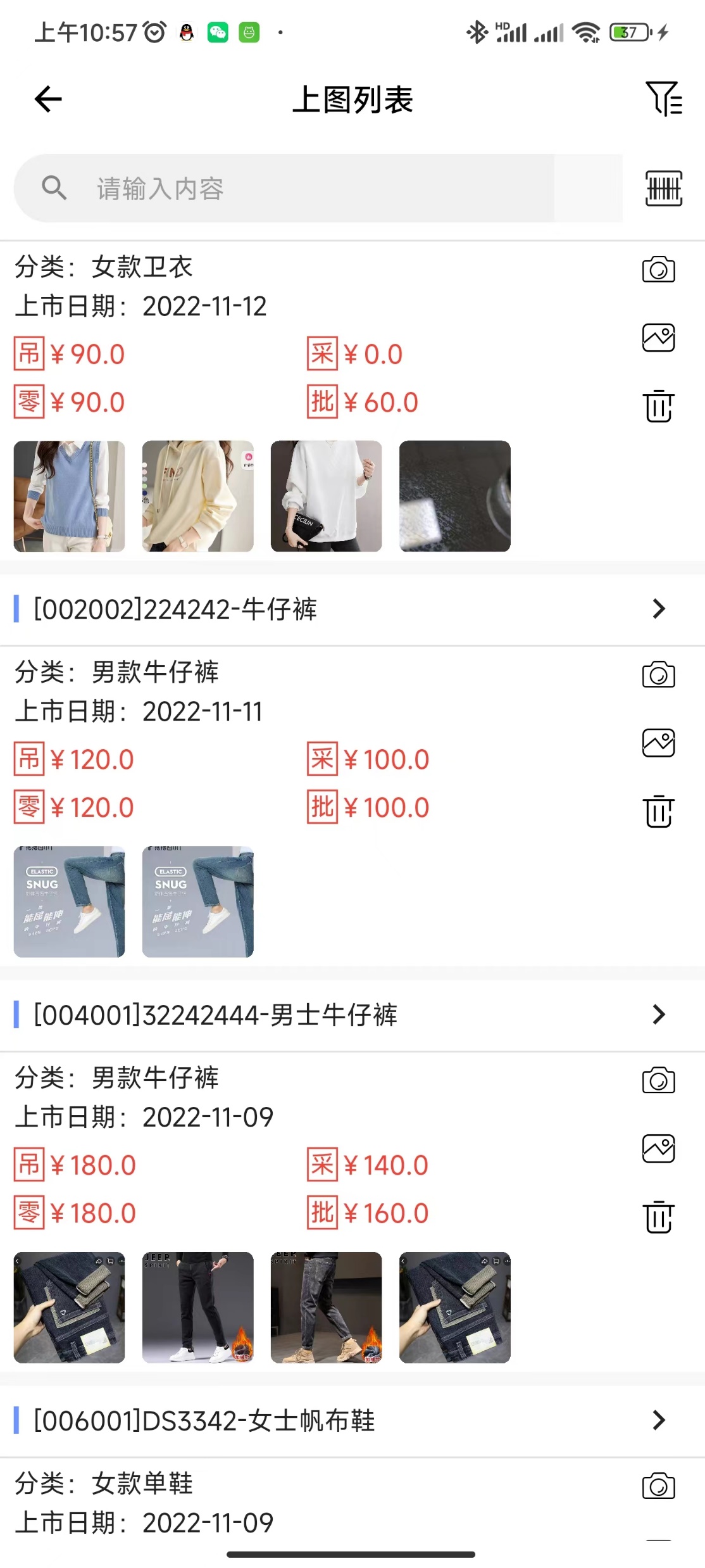Take a photo for the 2022-11-11 jeans item
Screen dimensions: 705x1568
point(658,674)
